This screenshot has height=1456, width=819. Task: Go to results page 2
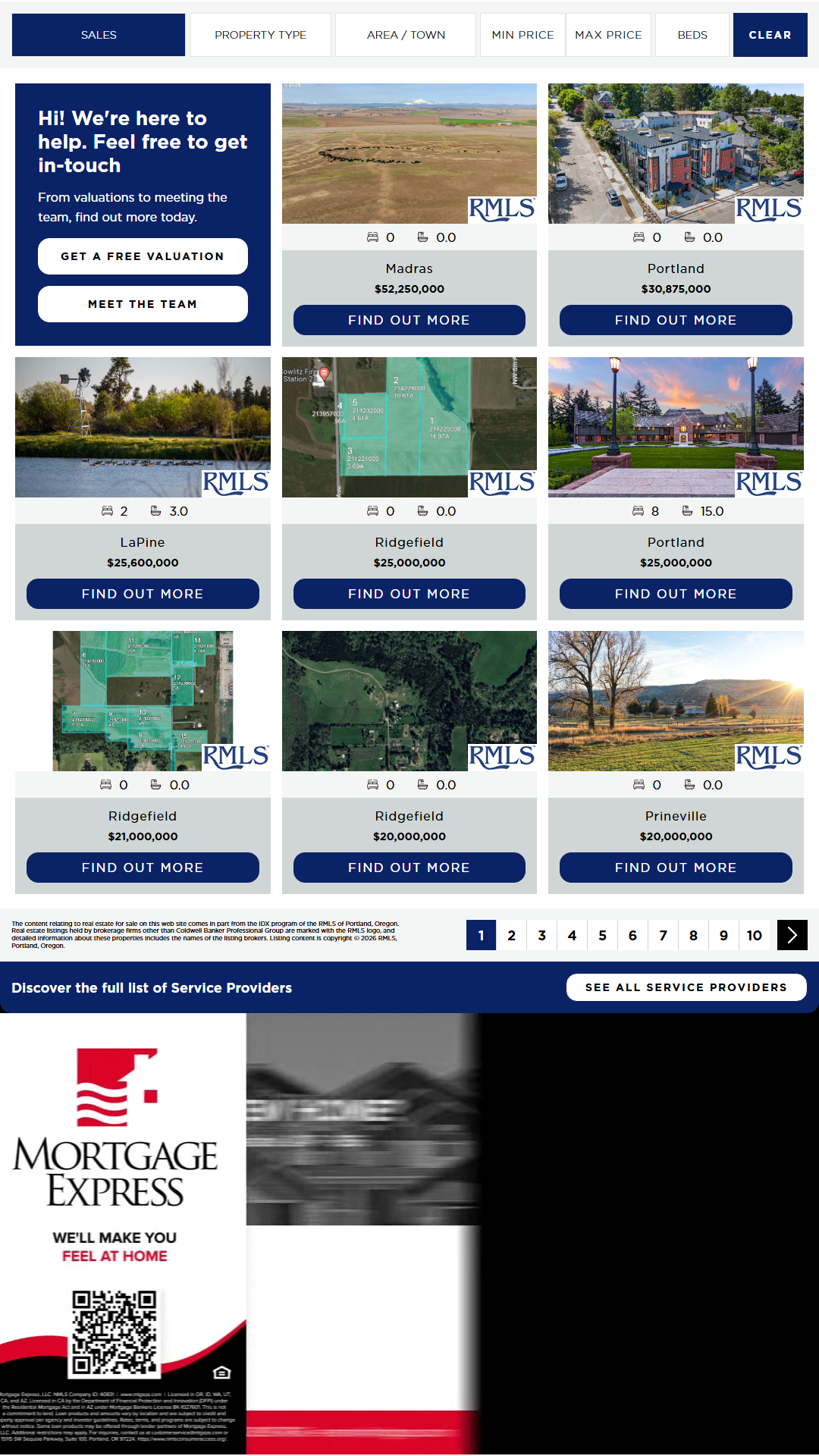(x=511, y=935)
